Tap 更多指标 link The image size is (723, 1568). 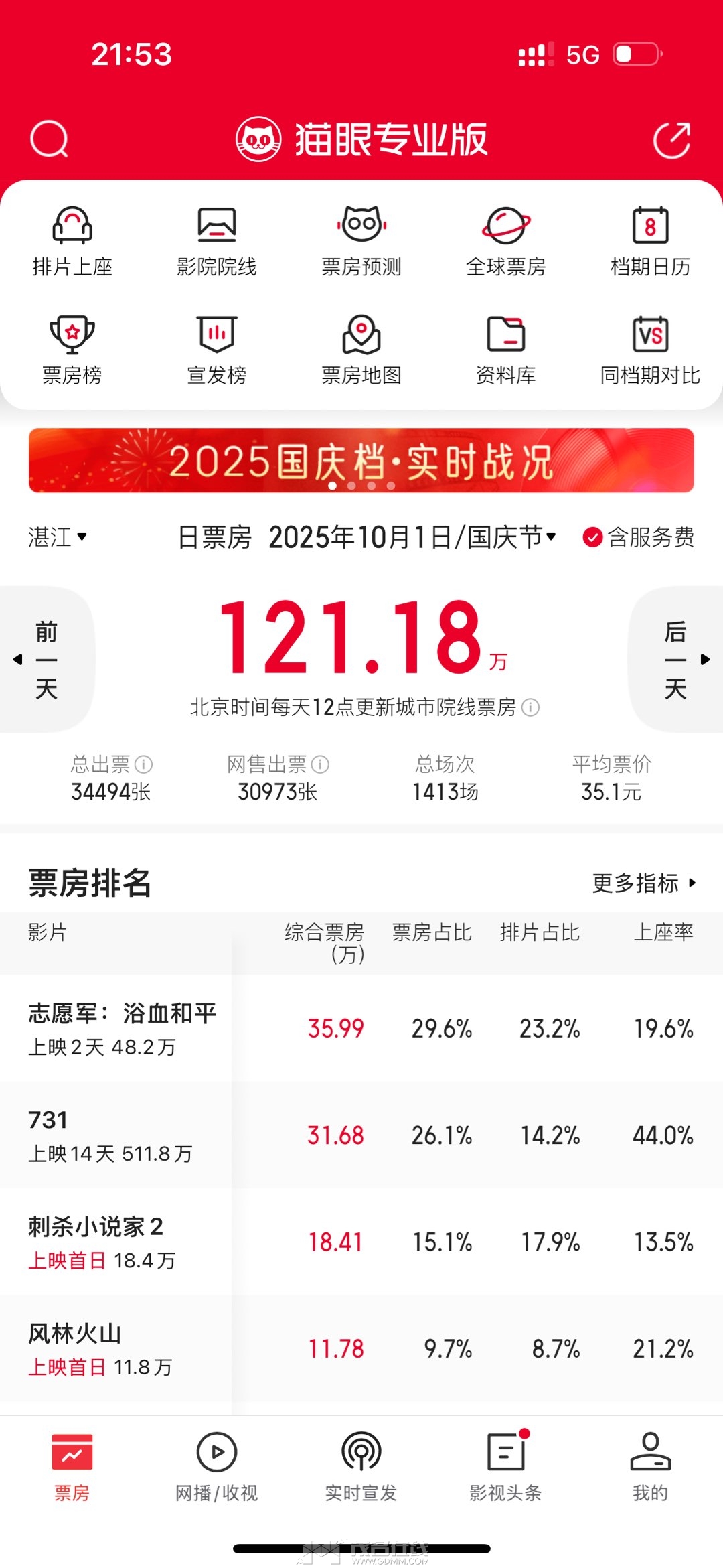click(x=643, y=883)
